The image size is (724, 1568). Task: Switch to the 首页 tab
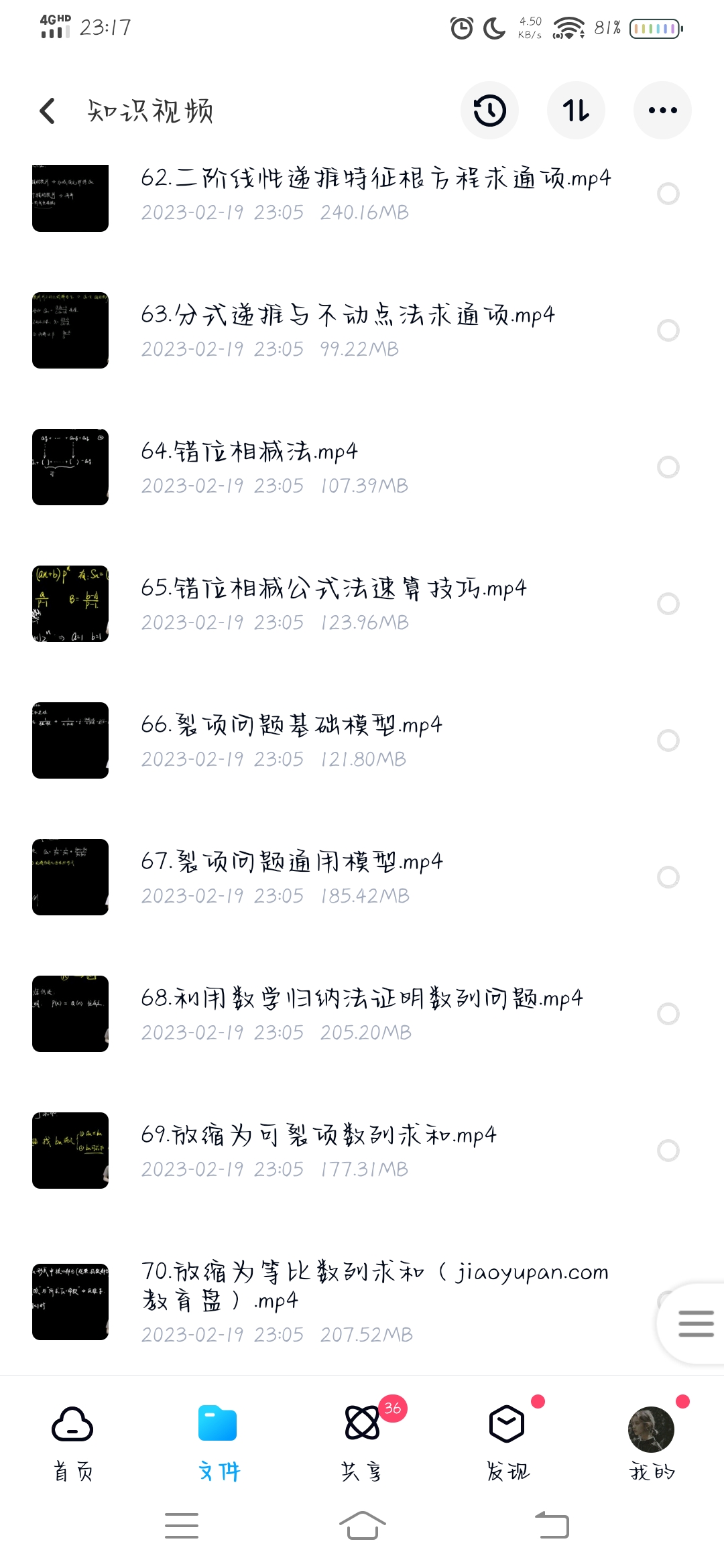(72, 1441)
